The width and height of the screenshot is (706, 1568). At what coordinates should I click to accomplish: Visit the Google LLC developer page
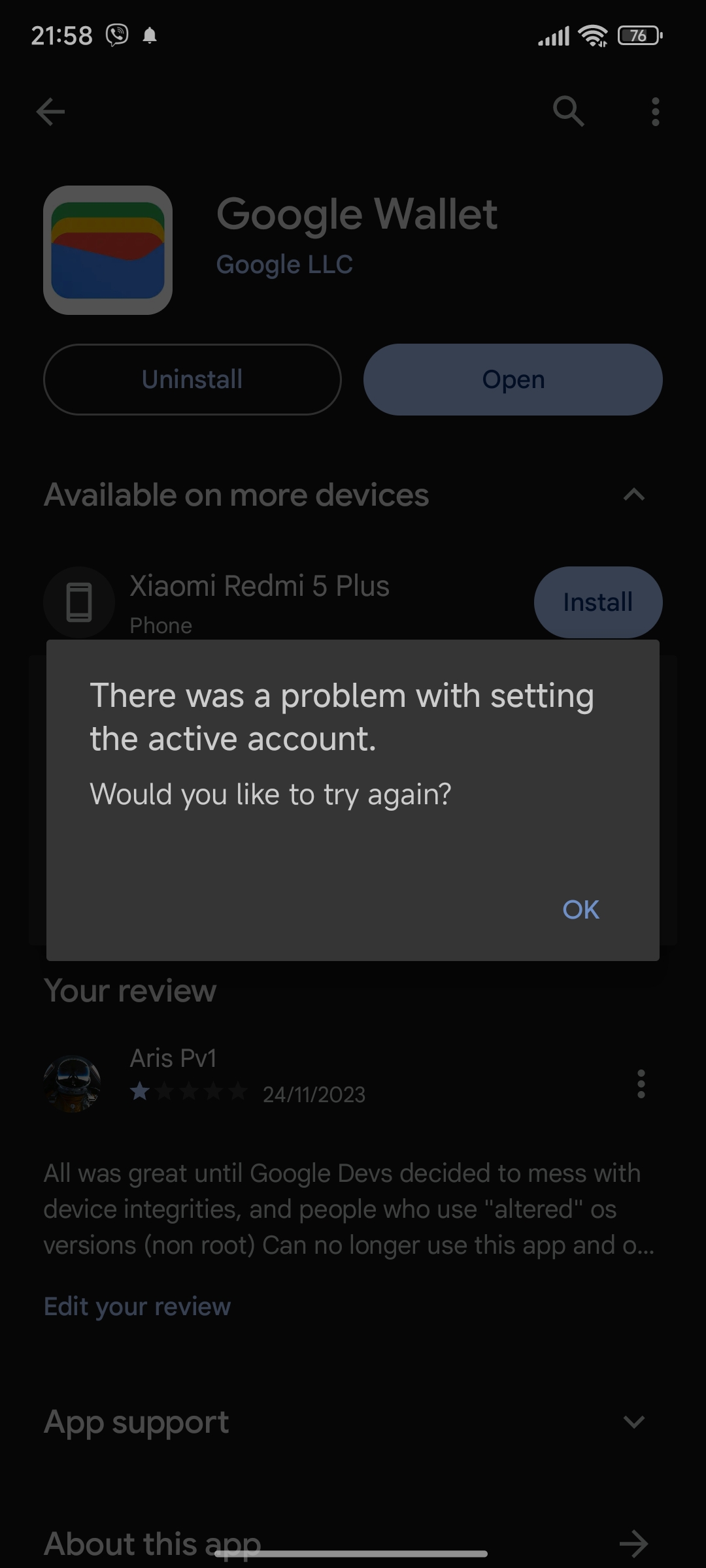(x=284, y=265)
